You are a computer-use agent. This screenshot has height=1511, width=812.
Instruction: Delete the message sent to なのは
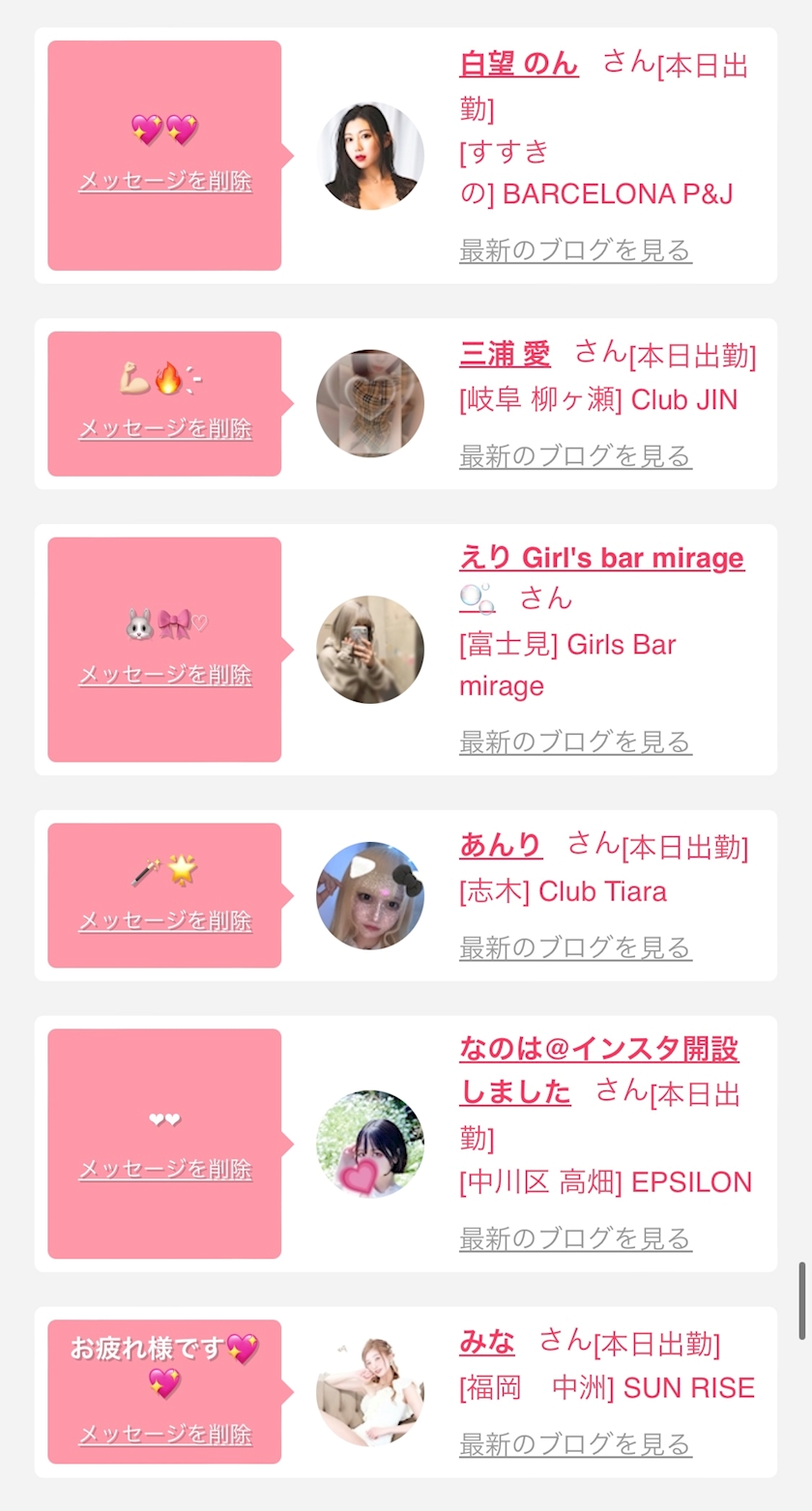(165, 1170)
